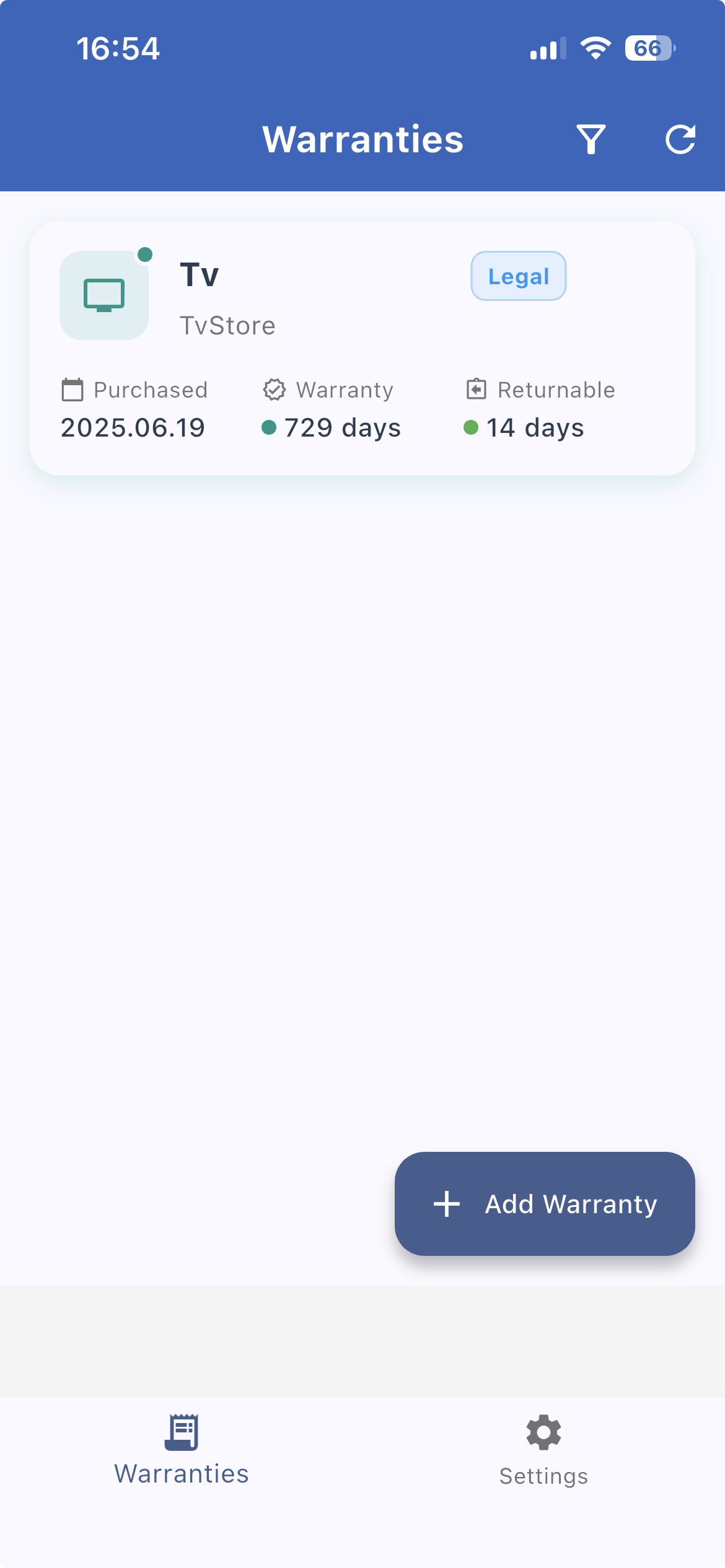Select the Warranties tab

[x=182, y=1450]
